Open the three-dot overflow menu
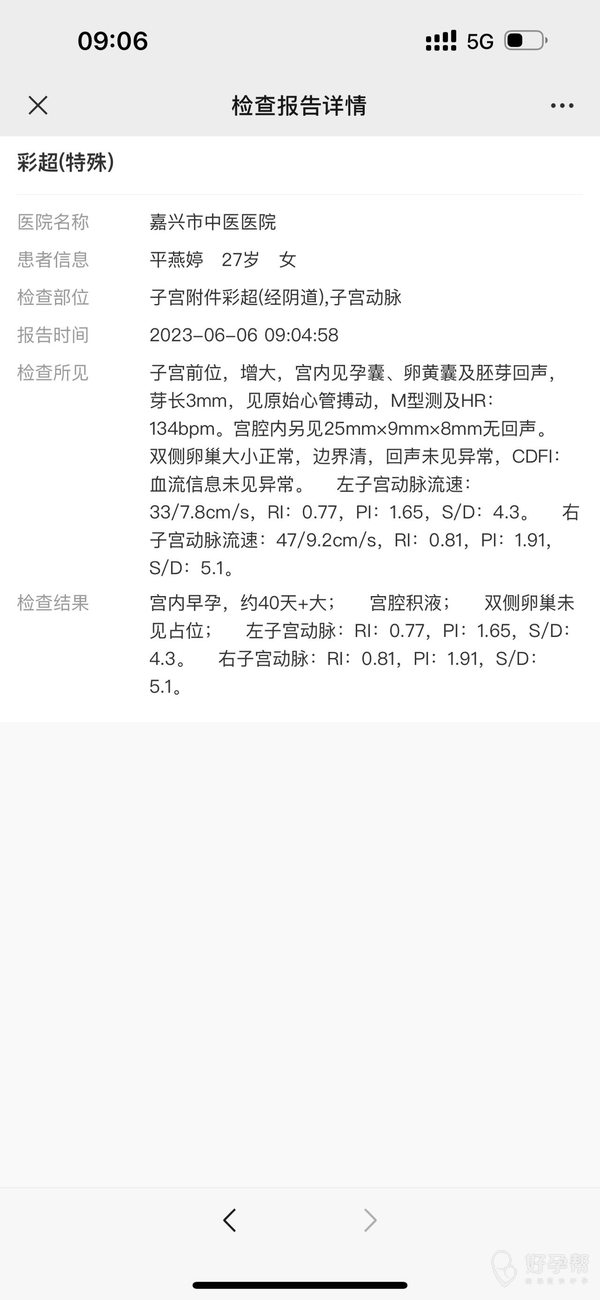Viewport: 600px width, 1300px height. [561, 106]
